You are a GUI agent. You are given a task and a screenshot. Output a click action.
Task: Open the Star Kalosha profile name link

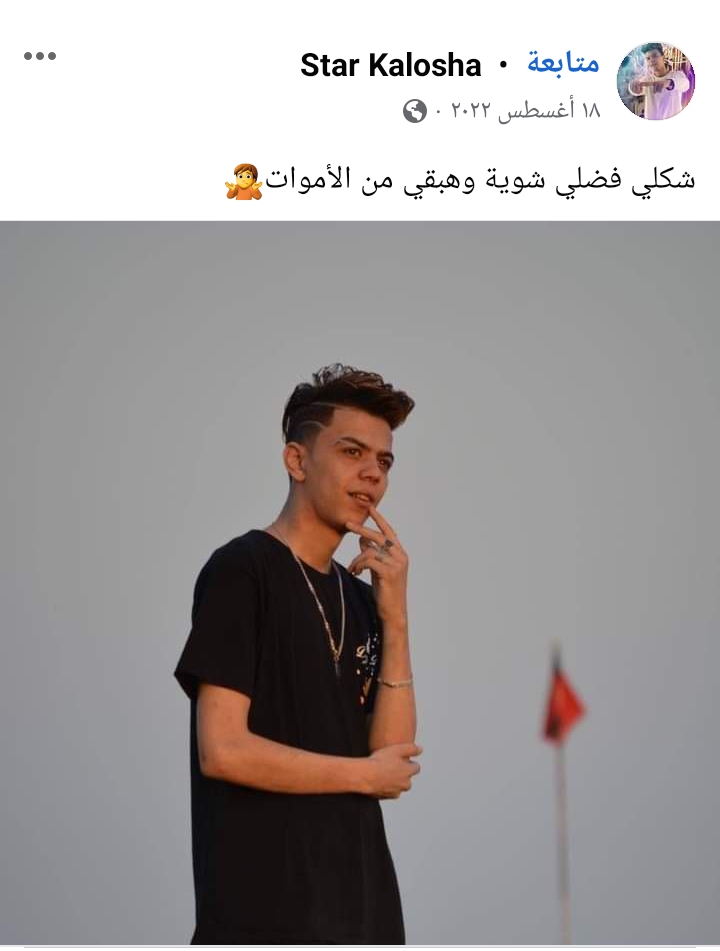(x=391, y=66)
